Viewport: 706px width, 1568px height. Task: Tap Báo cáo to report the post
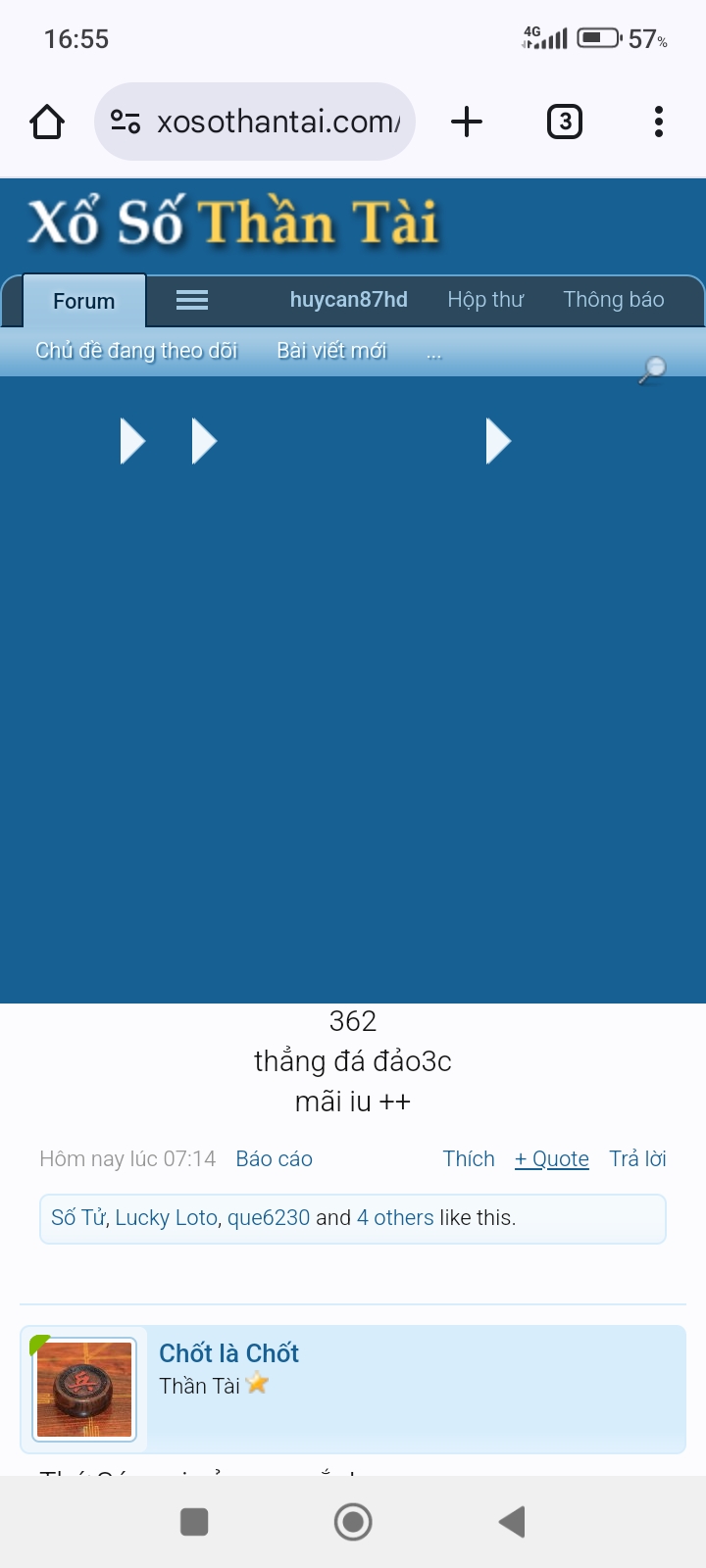click(274, 1159)
